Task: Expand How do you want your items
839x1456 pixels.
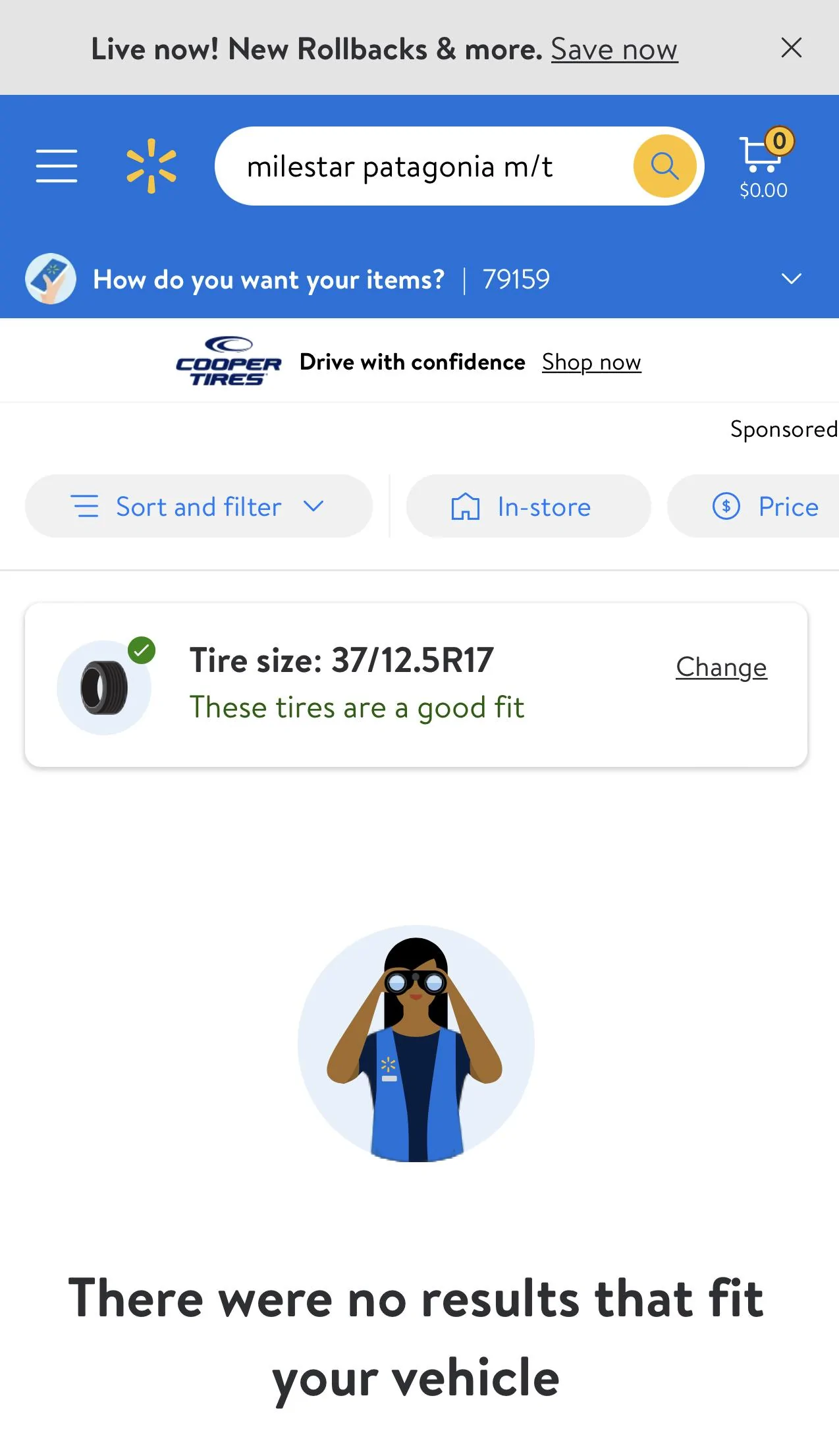Action: (419, 279)
